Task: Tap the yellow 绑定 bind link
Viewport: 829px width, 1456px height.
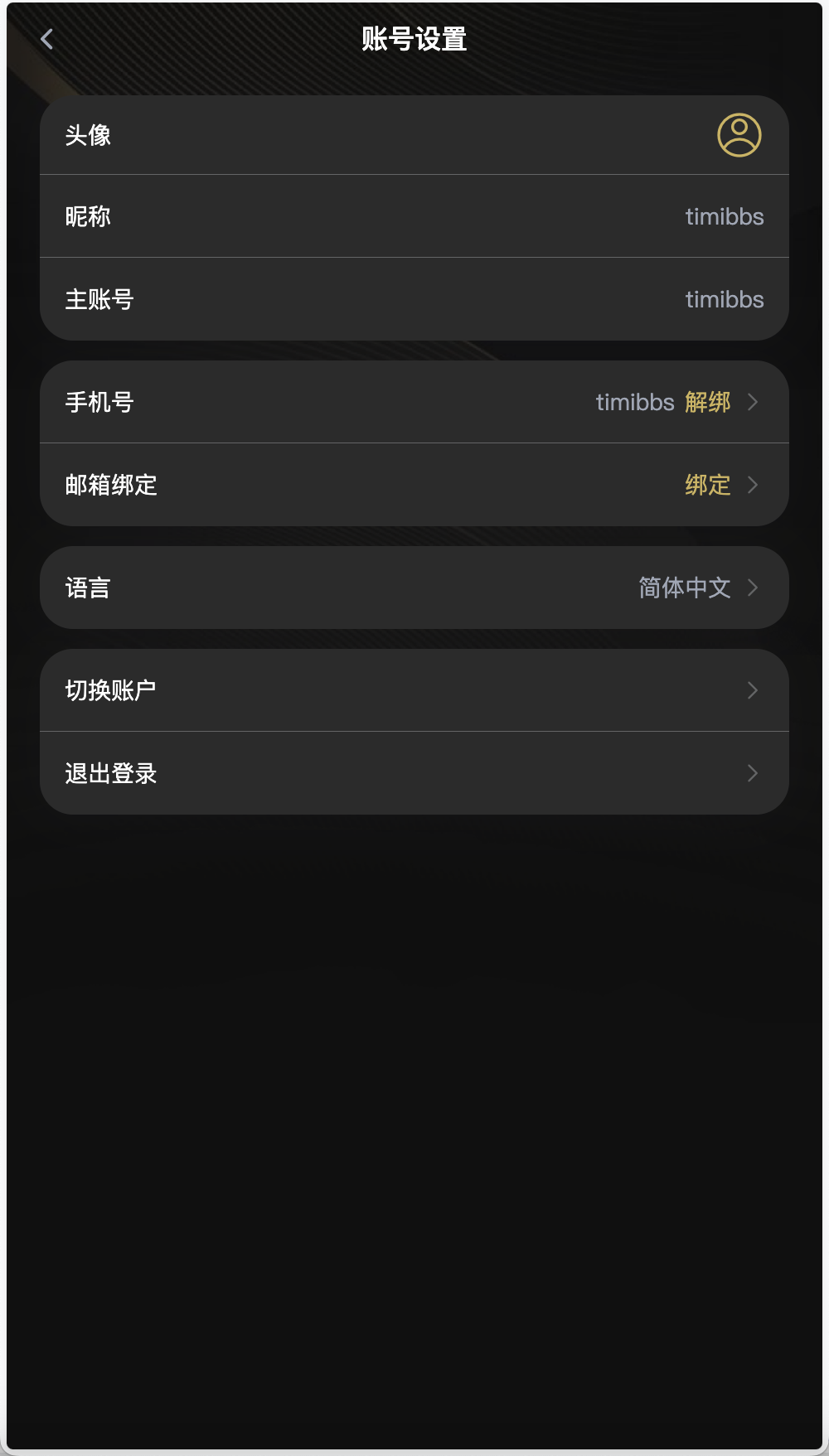Action: 707,485
